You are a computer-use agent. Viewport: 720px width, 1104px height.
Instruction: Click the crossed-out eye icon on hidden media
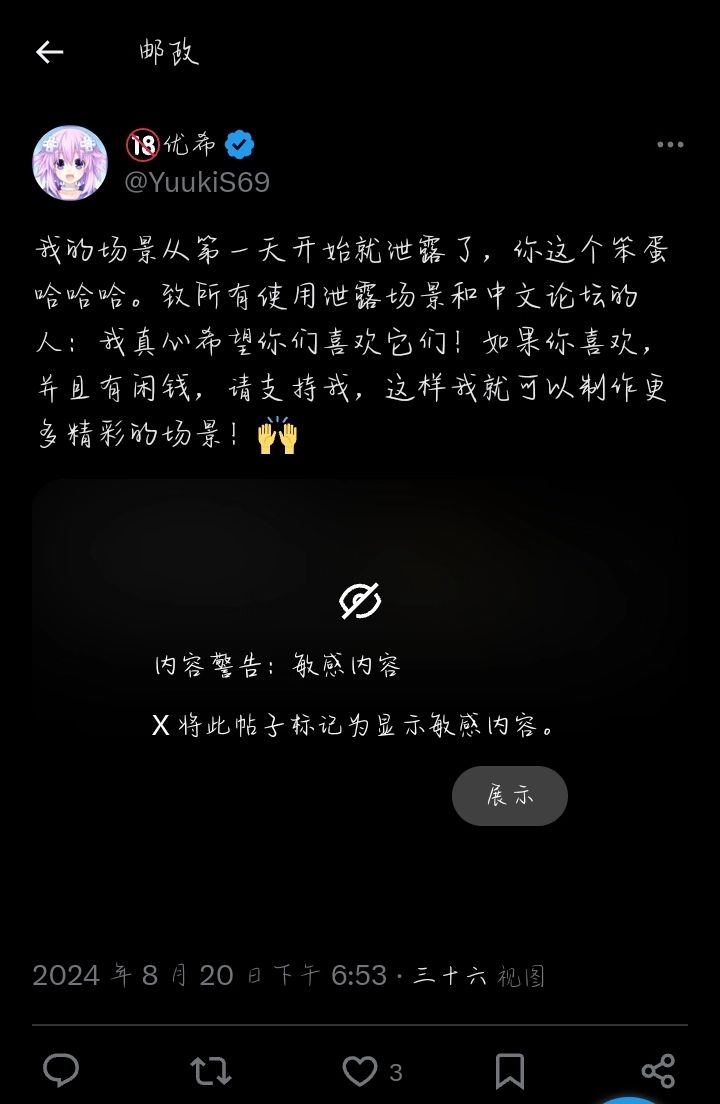[359, 601]
